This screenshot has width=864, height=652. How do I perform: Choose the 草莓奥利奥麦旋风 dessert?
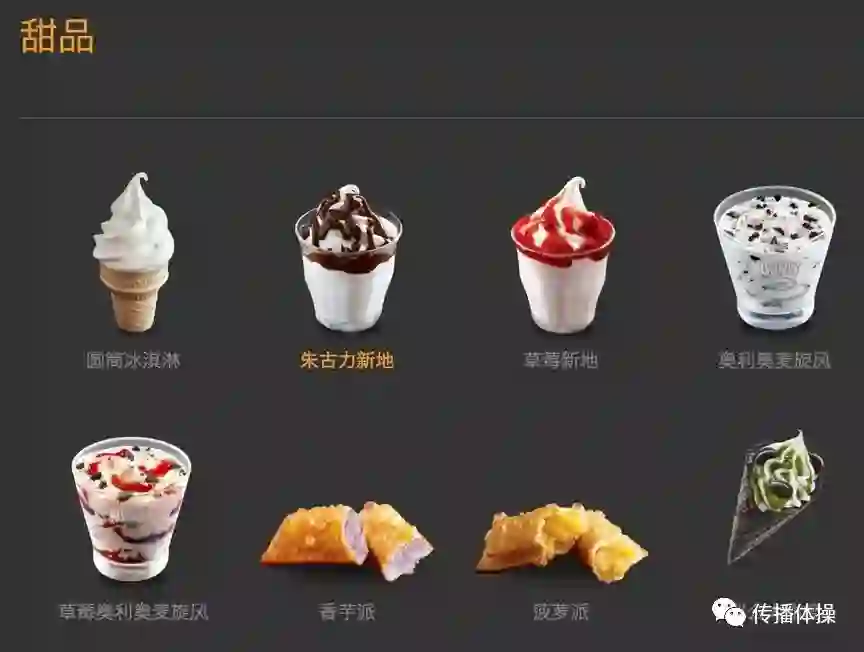pyautogui.click(x=132, y=510)
